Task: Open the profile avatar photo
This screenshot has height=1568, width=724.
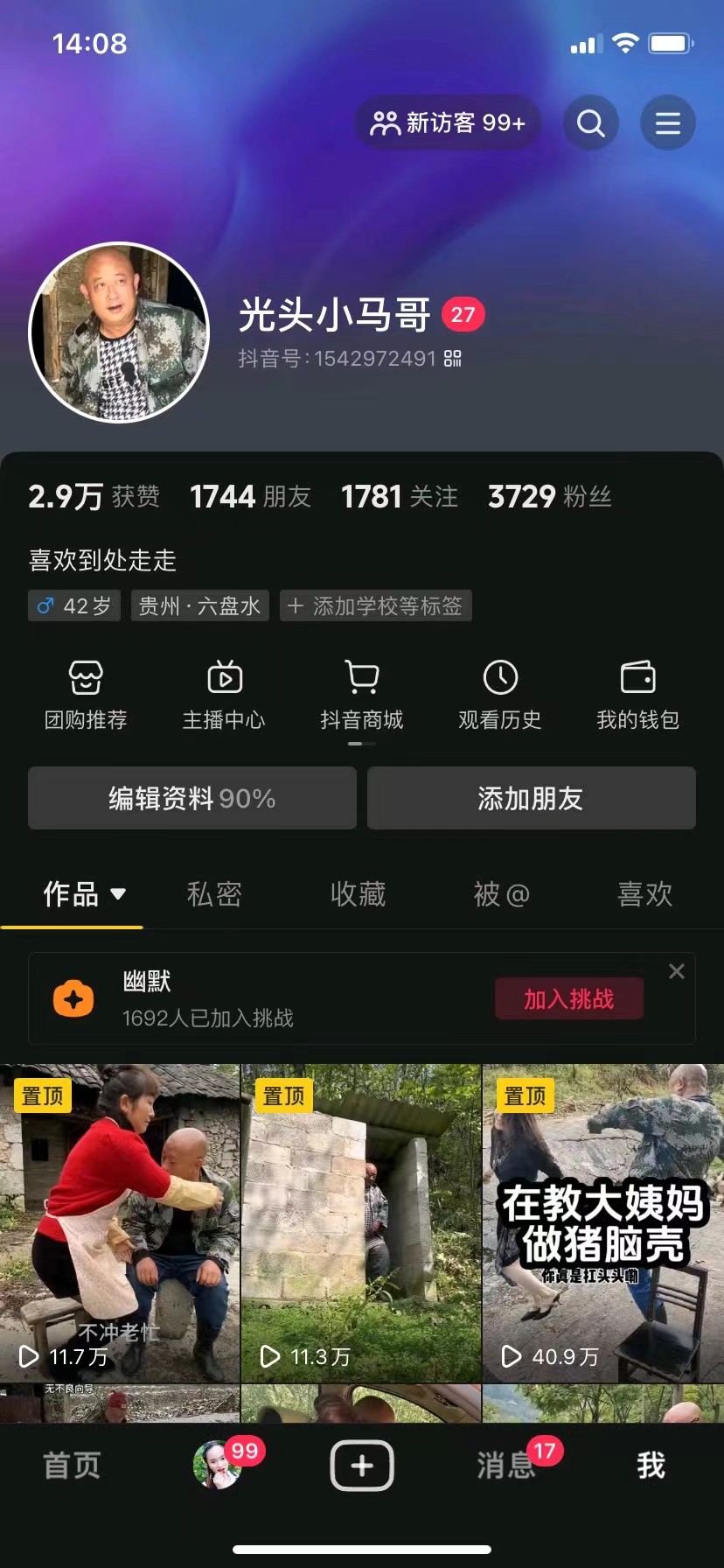Action: click(119, 332)
